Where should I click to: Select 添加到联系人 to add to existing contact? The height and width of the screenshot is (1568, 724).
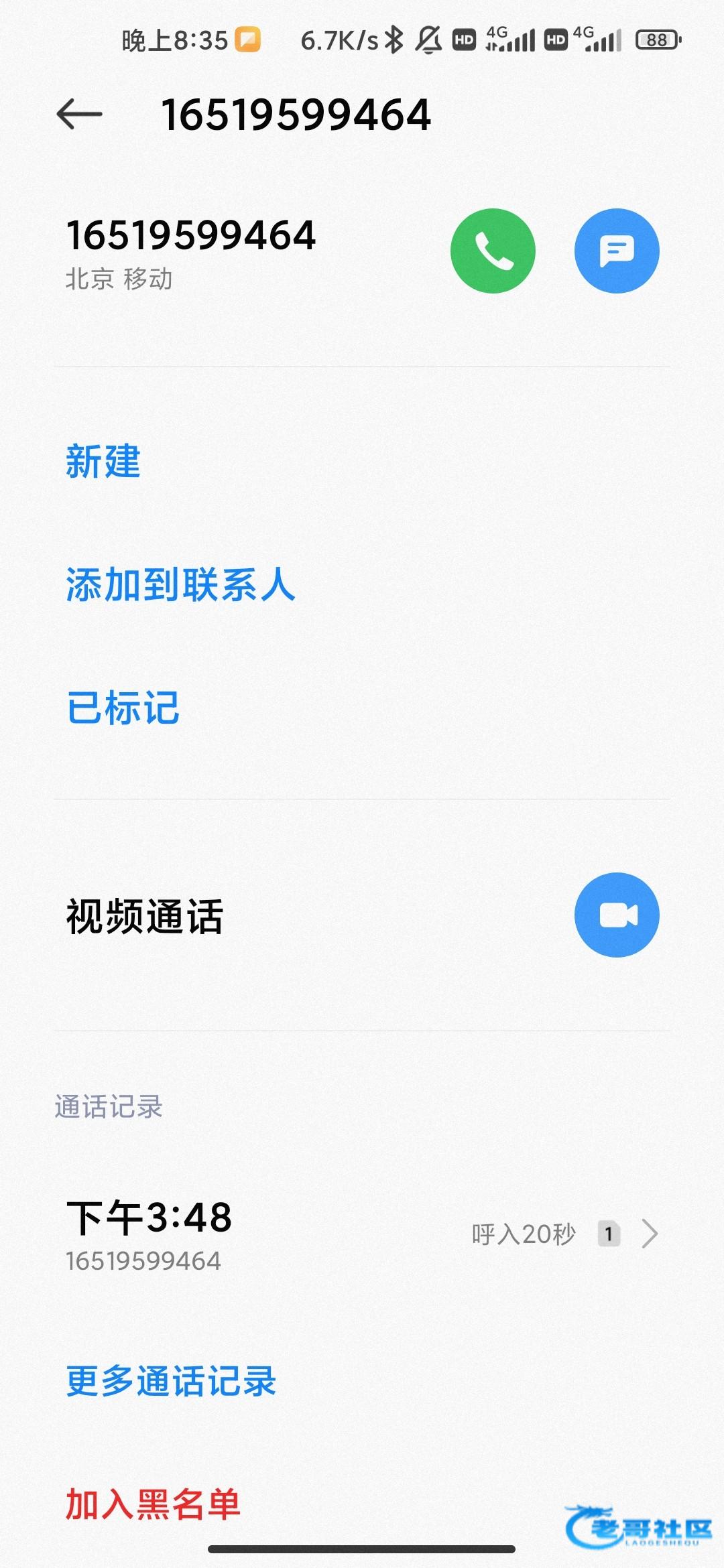pyautogui.click(x=180, y=584)
